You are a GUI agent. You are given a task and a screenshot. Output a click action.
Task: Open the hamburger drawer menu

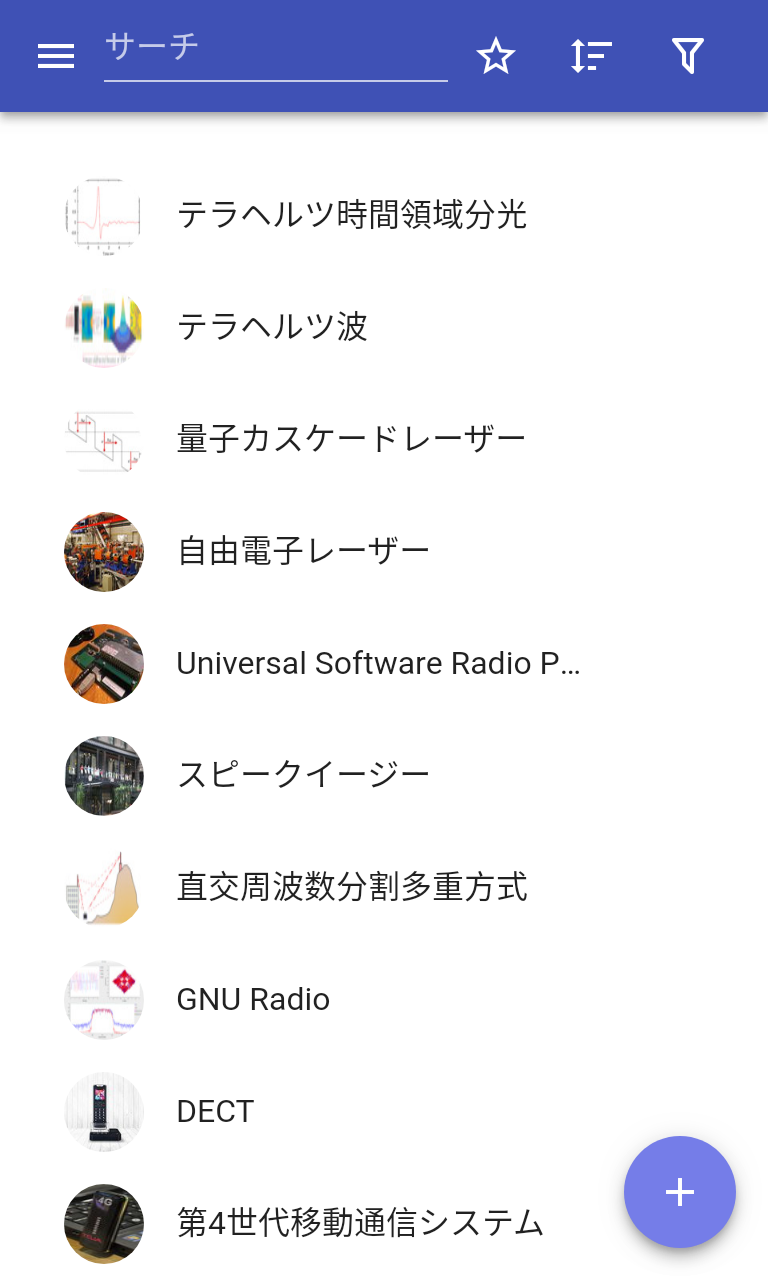pos(56,56)
